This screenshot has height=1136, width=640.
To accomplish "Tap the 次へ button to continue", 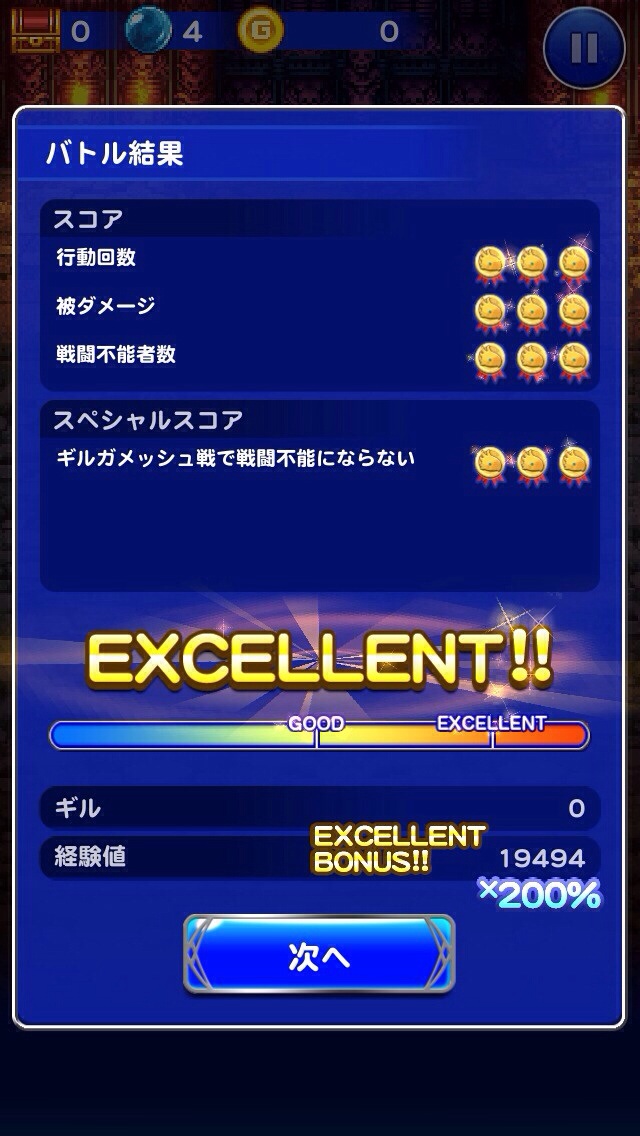I will (x=319, y=955).
